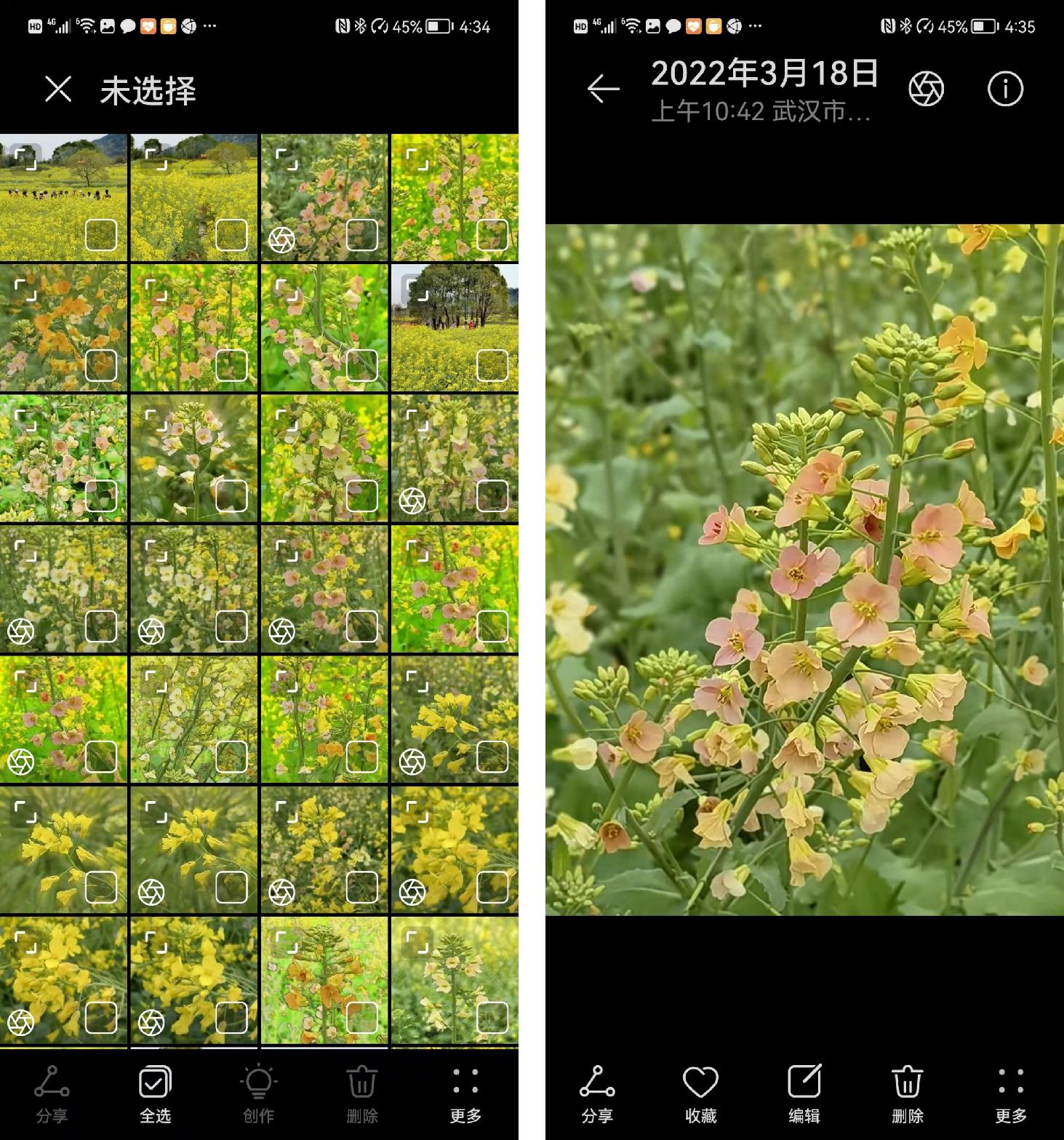Edit the photo with 编辑
The width and height of the screenshot is (1064, 1140).
coord(804,1095)
